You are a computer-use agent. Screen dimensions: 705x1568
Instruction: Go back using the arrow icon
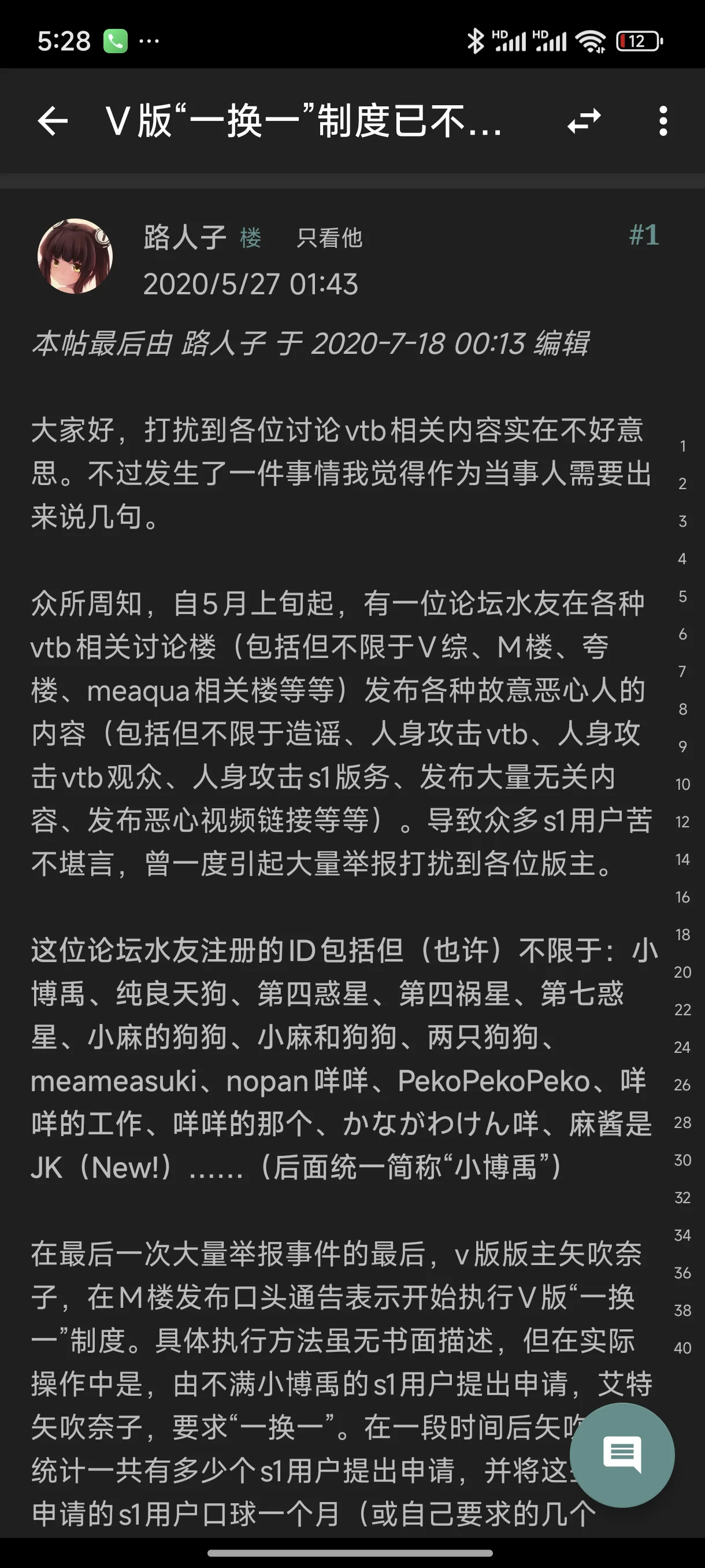pos(53,120)
